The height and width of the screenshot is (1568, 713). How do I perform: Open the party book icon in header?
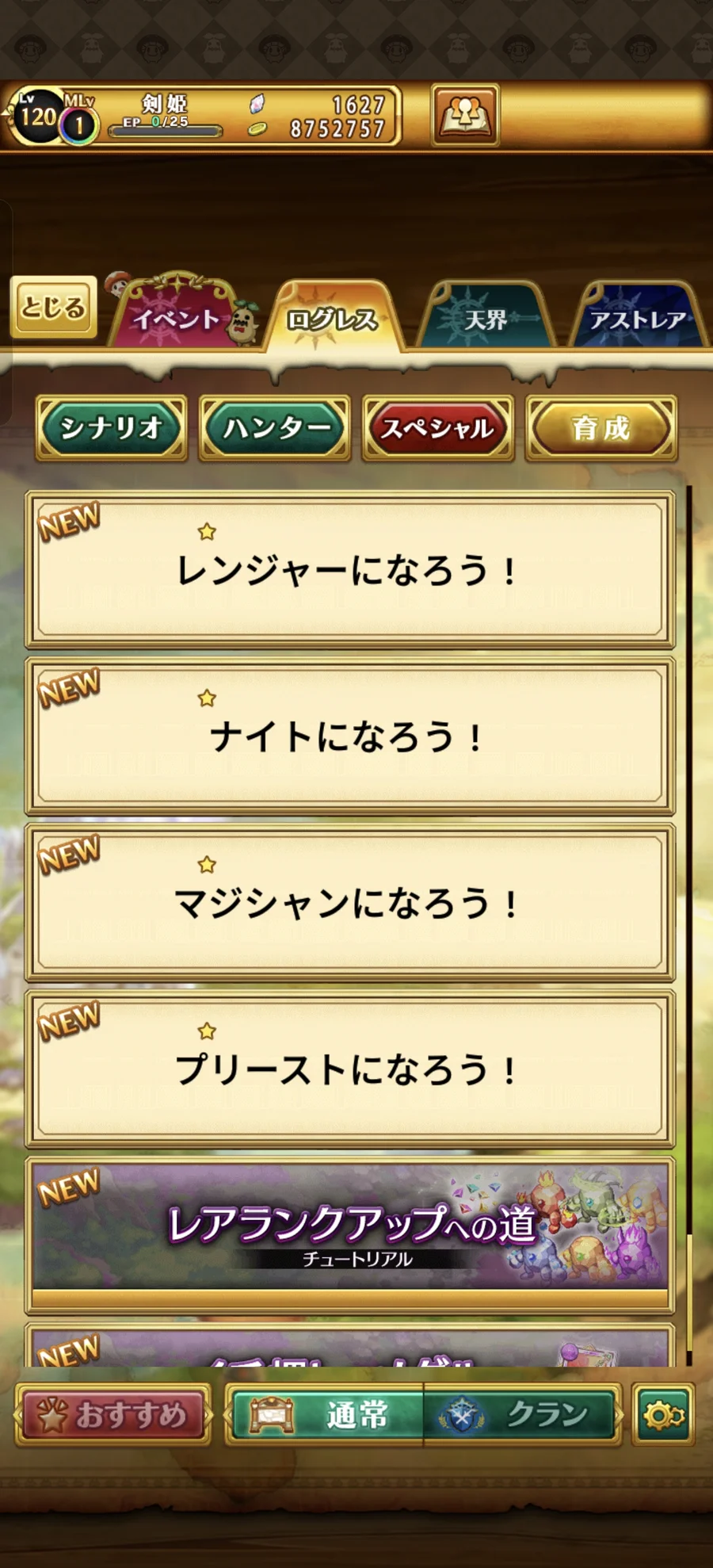465,116
